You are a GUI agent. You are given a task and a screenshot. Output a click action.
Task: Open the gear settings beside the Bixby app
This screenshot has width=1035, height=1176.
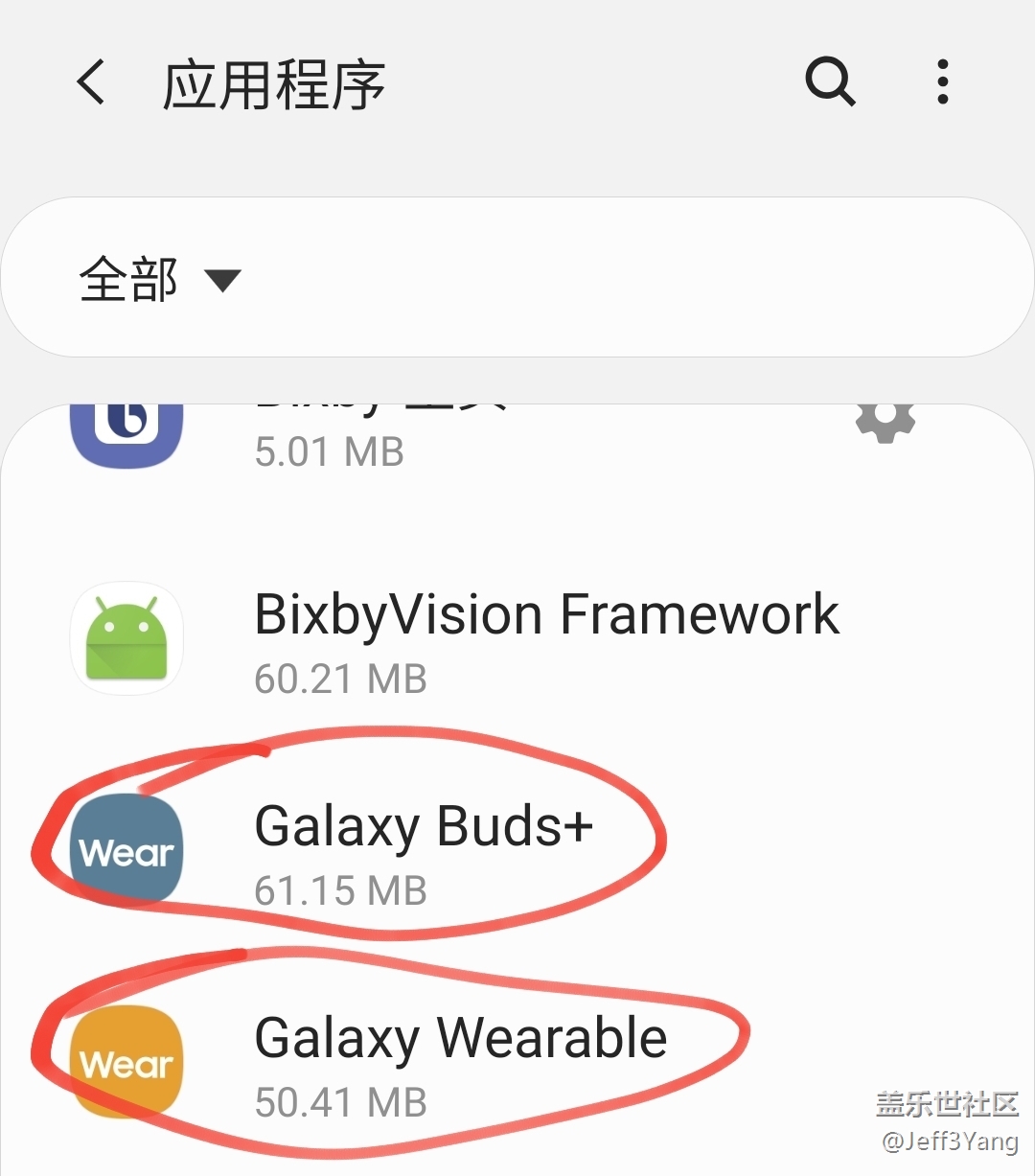click(884, 420)
